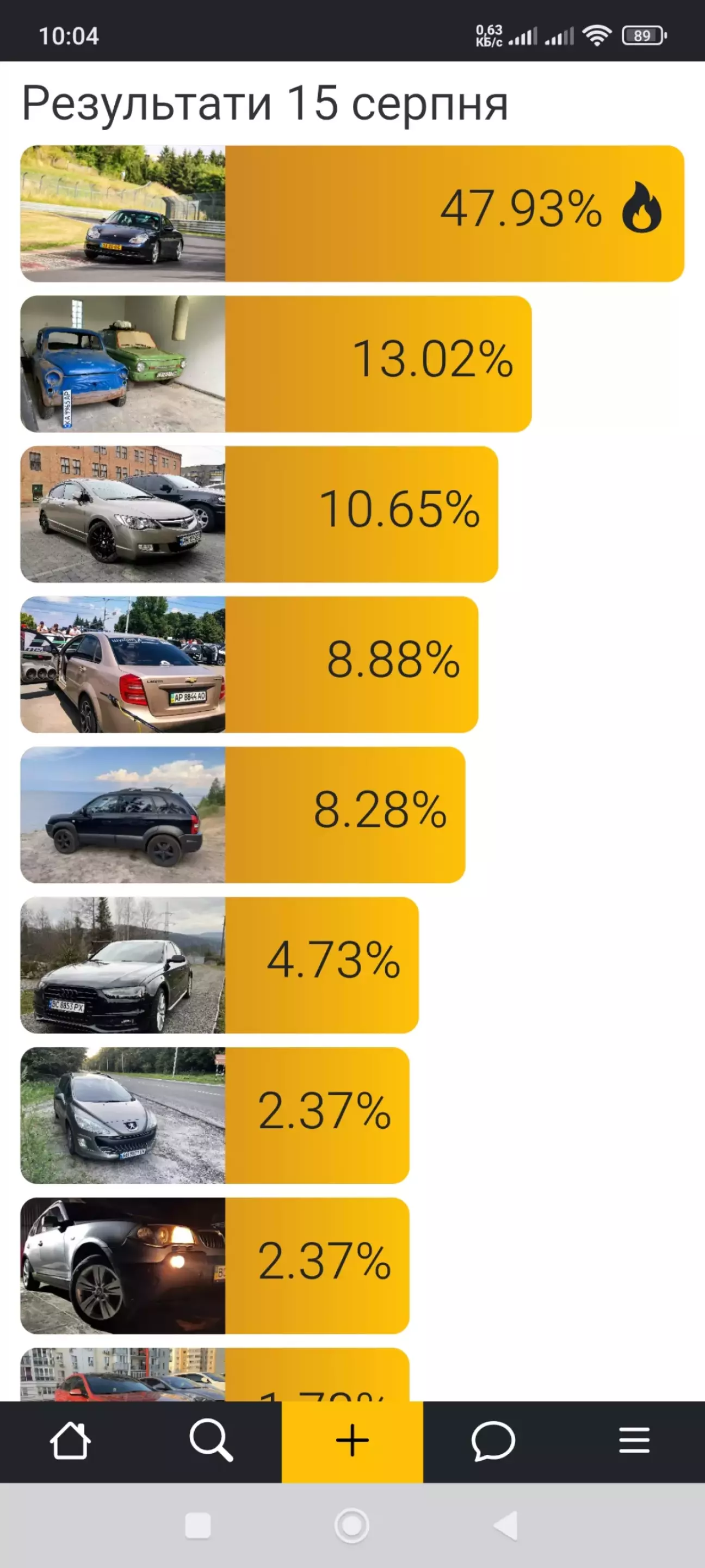Image resolution: width=705 pixels, height=1568 pixels.
Task: Open the 10.65% result card
Action: pos(259,514)
